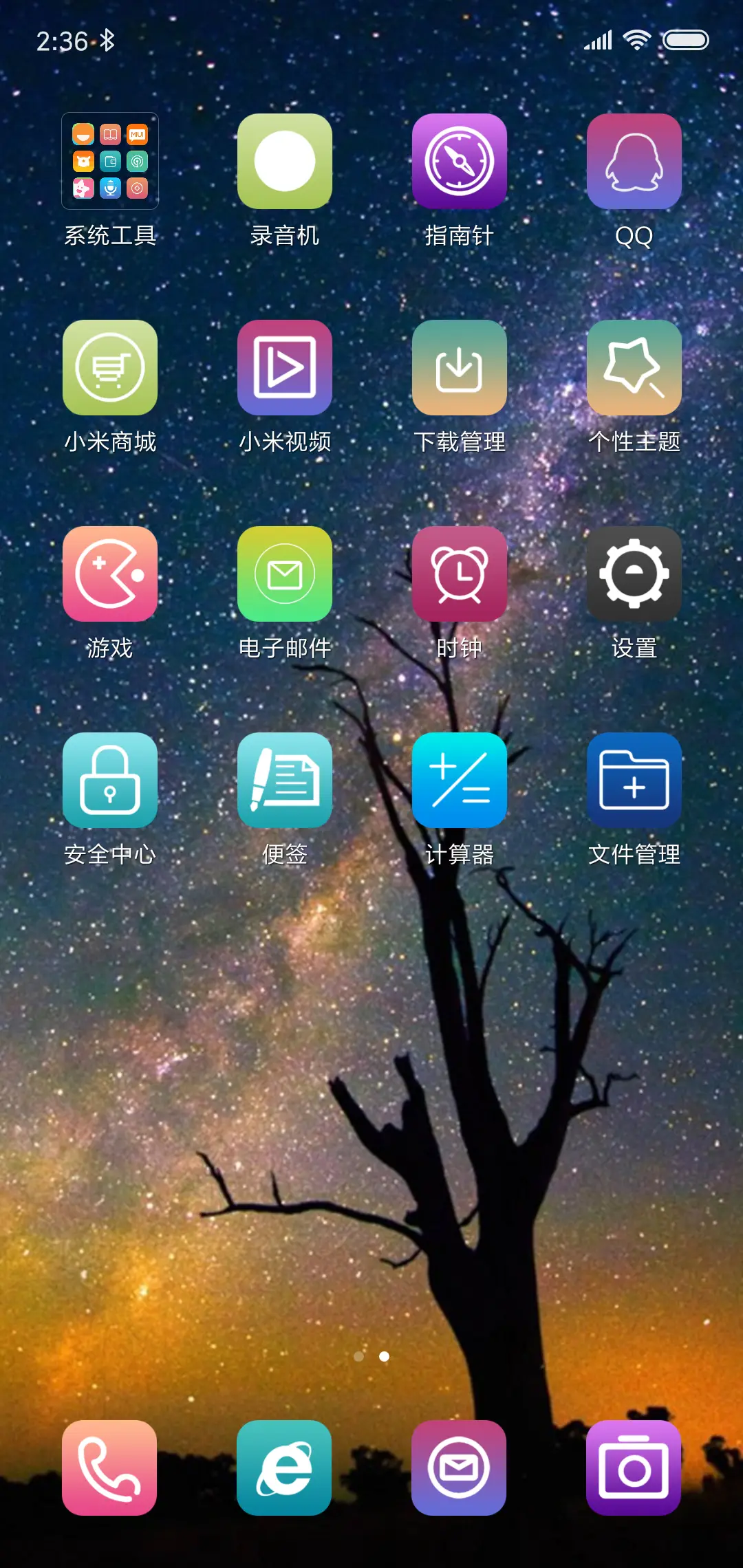
Task: Open 小米商城 Mi Store
Action: click(x=109, y=368)
